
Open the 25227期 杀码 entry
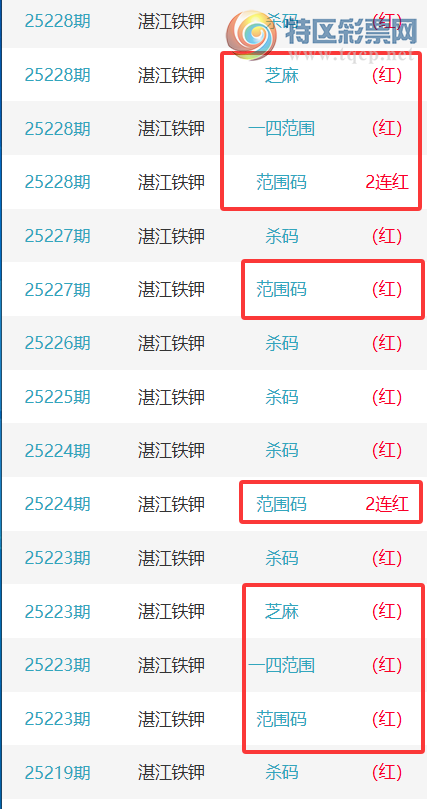[214, 236]
